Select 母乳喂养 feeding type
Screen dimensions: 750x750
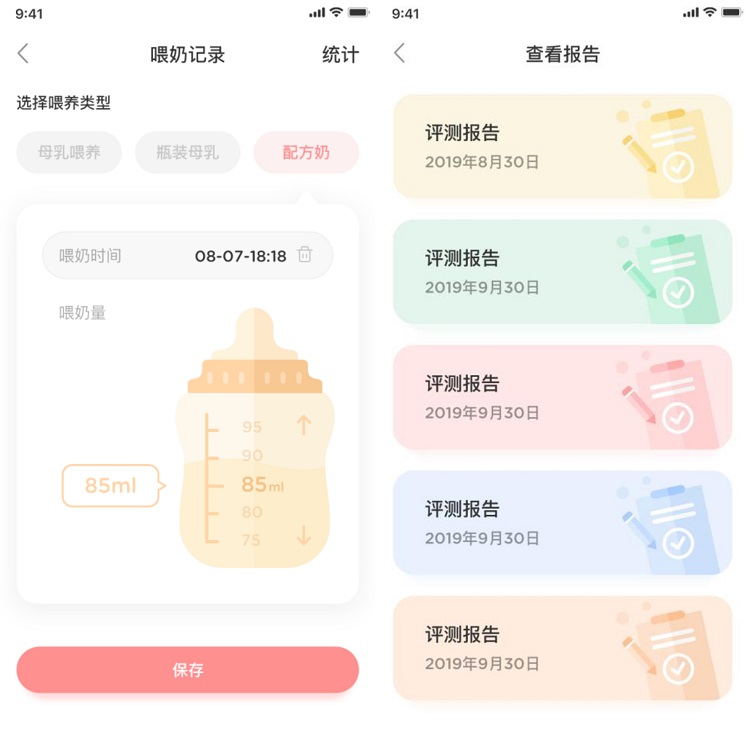69,153
